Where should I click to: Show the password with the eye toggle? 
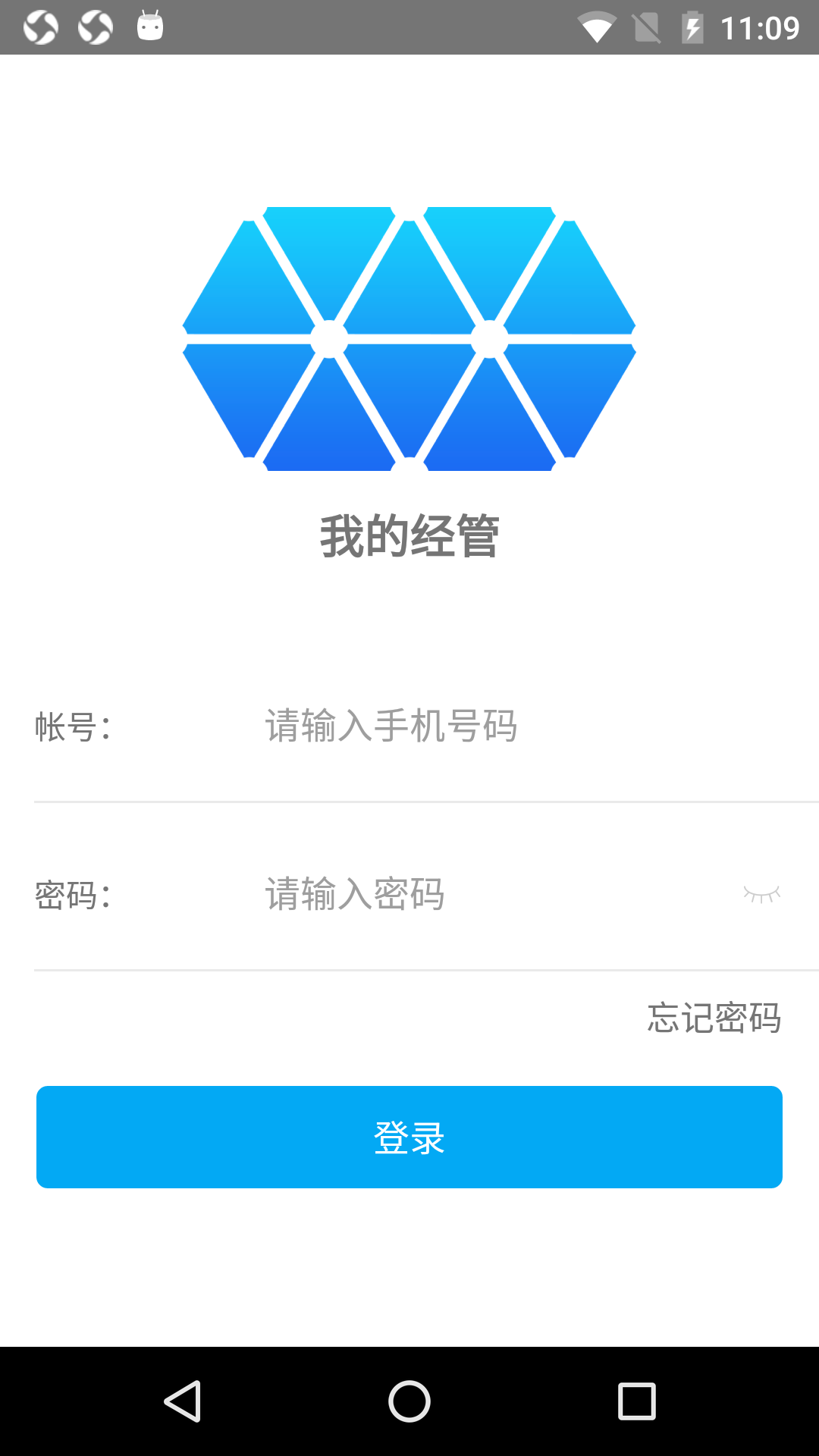click(x=762, y=895)
